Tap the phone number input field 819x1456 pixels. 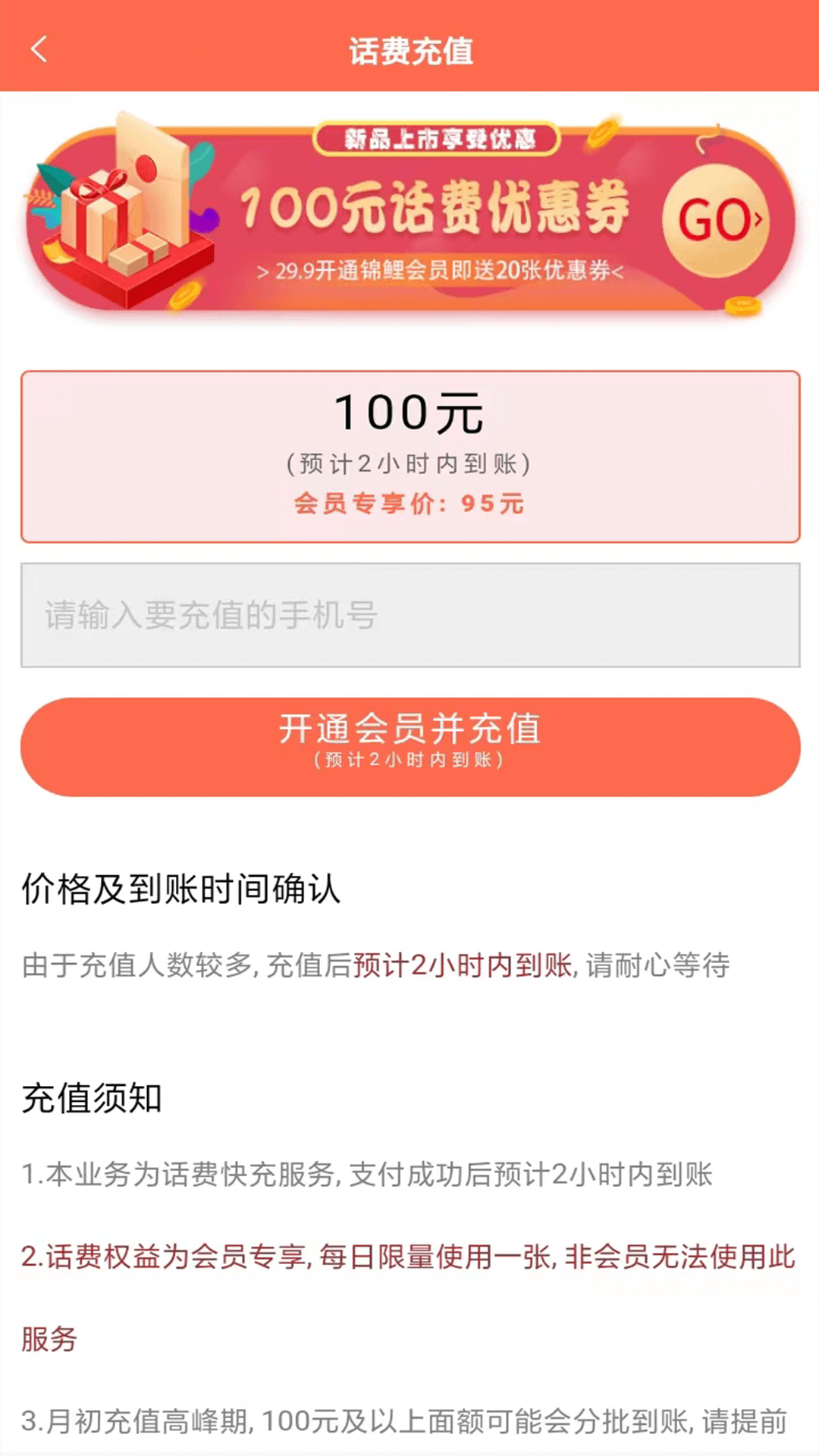pyautogui.click(x=409, y=616)
